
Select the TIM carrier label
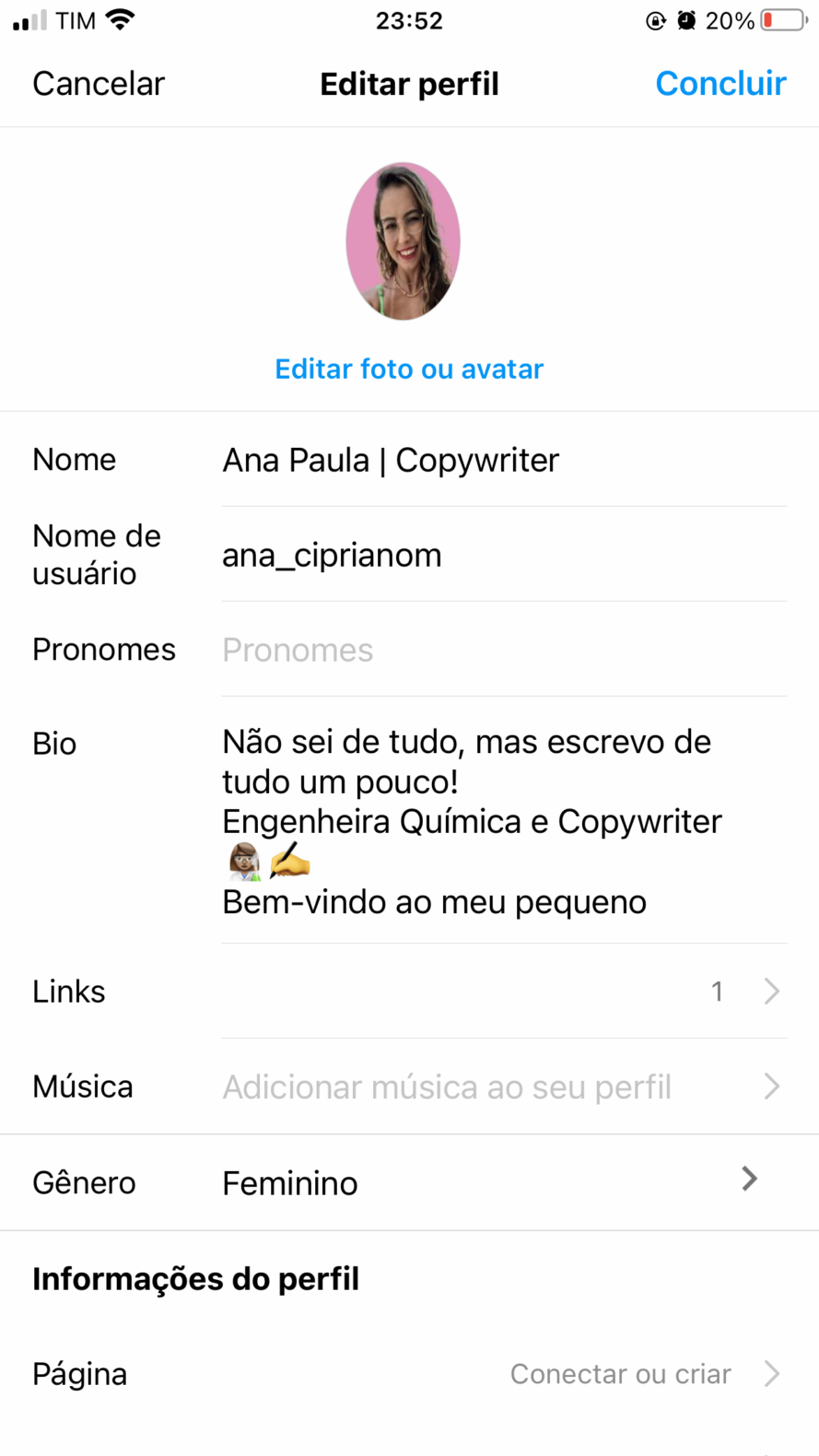coord(76,18)
